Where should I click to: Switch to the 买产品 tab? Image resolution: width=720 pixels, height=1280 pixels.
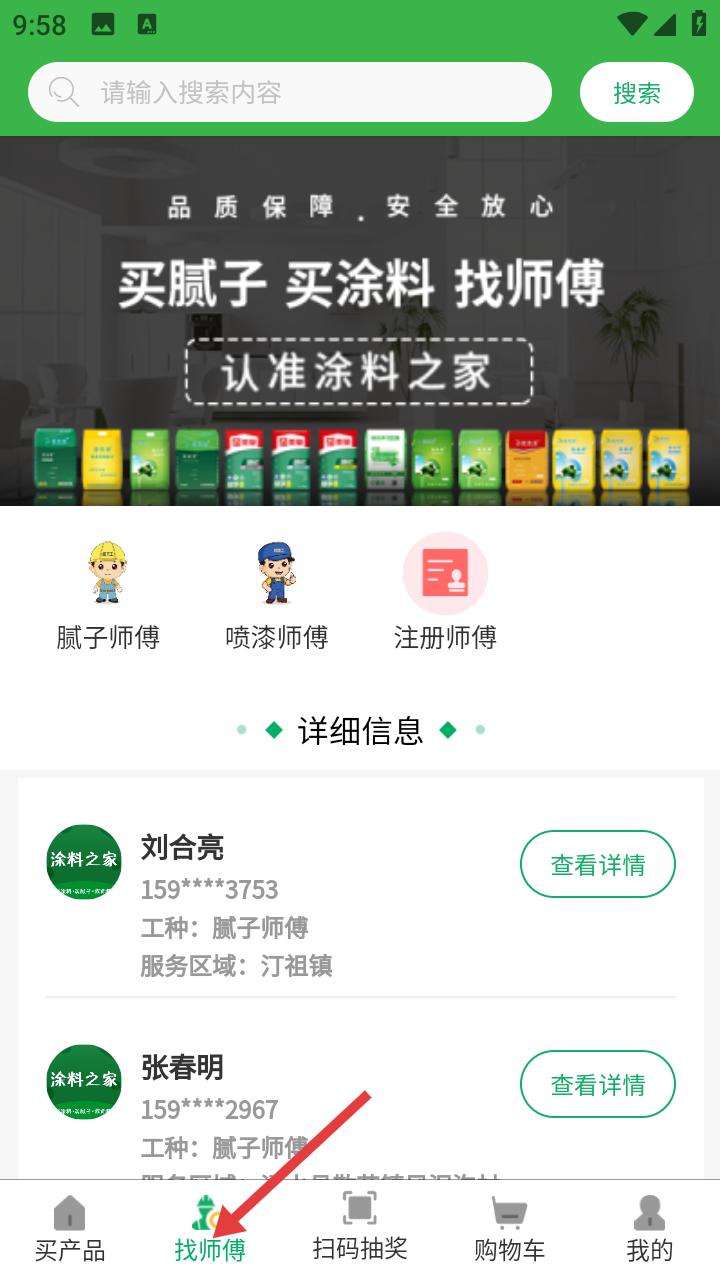(70, 1228)
